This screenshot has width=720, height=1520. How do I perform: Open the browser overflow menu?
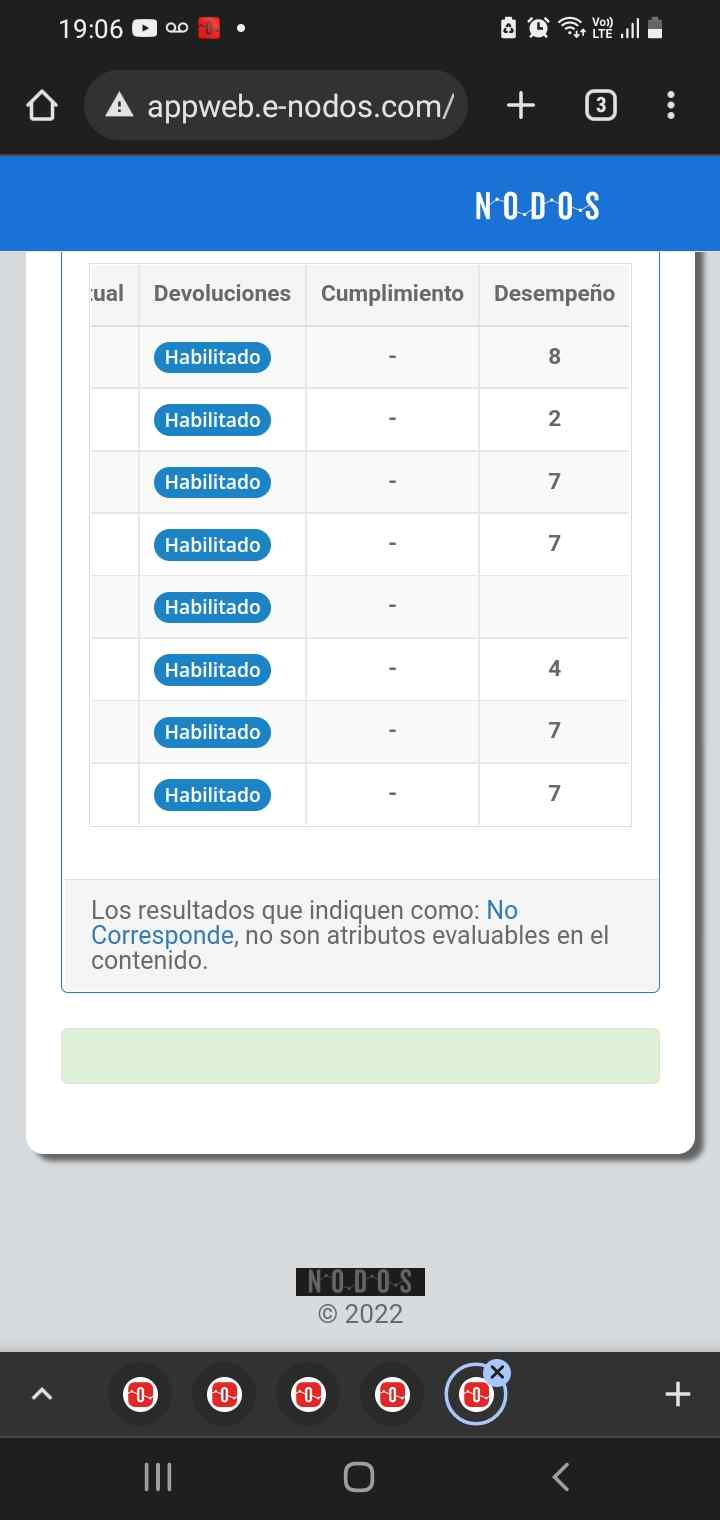tap(670, 105)
